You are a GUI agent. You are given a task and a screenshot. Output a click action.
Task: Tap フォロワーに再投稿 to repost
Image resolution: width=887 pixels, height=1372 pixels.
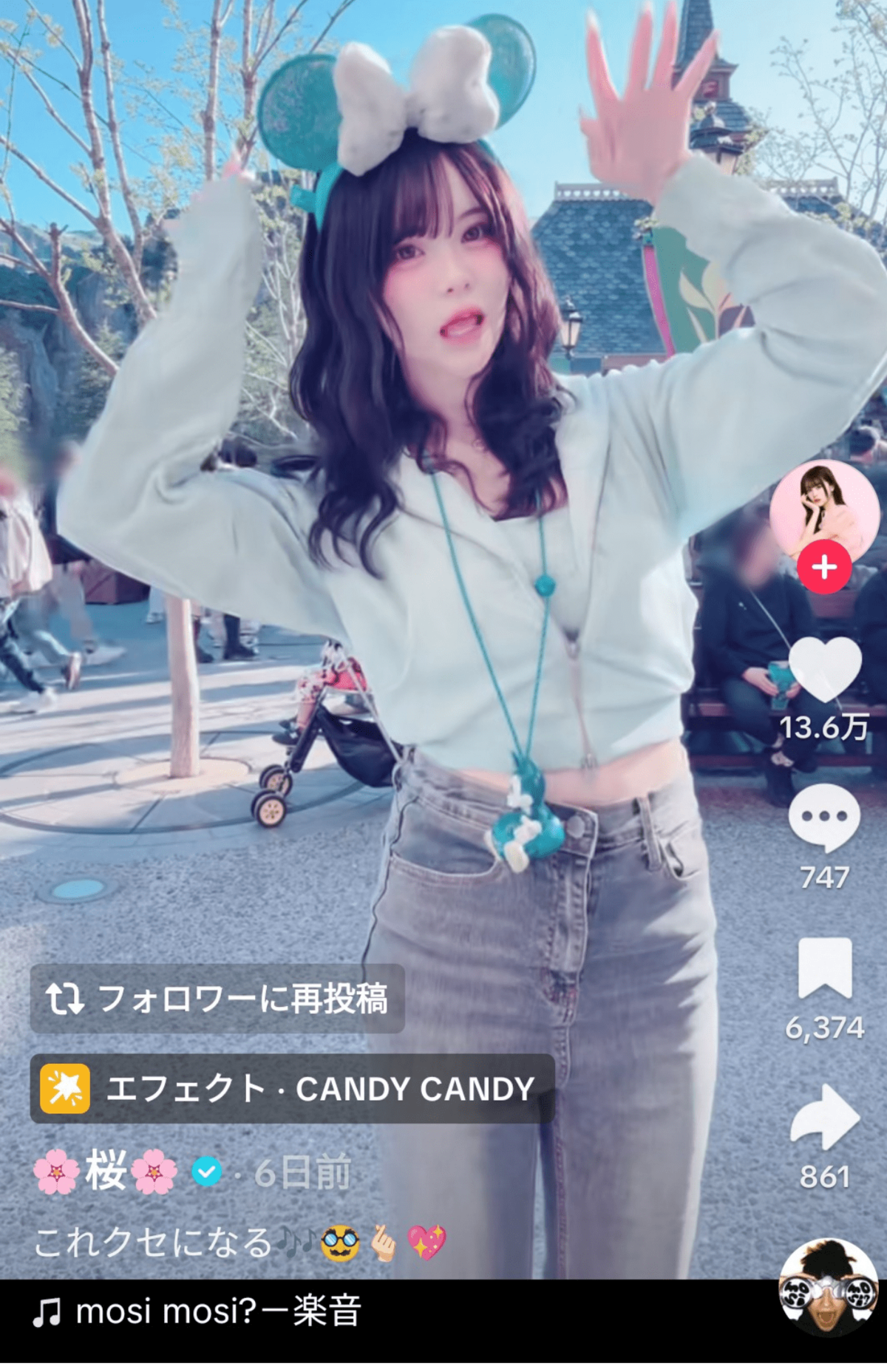pyautogui.click(x=217, y=998)
